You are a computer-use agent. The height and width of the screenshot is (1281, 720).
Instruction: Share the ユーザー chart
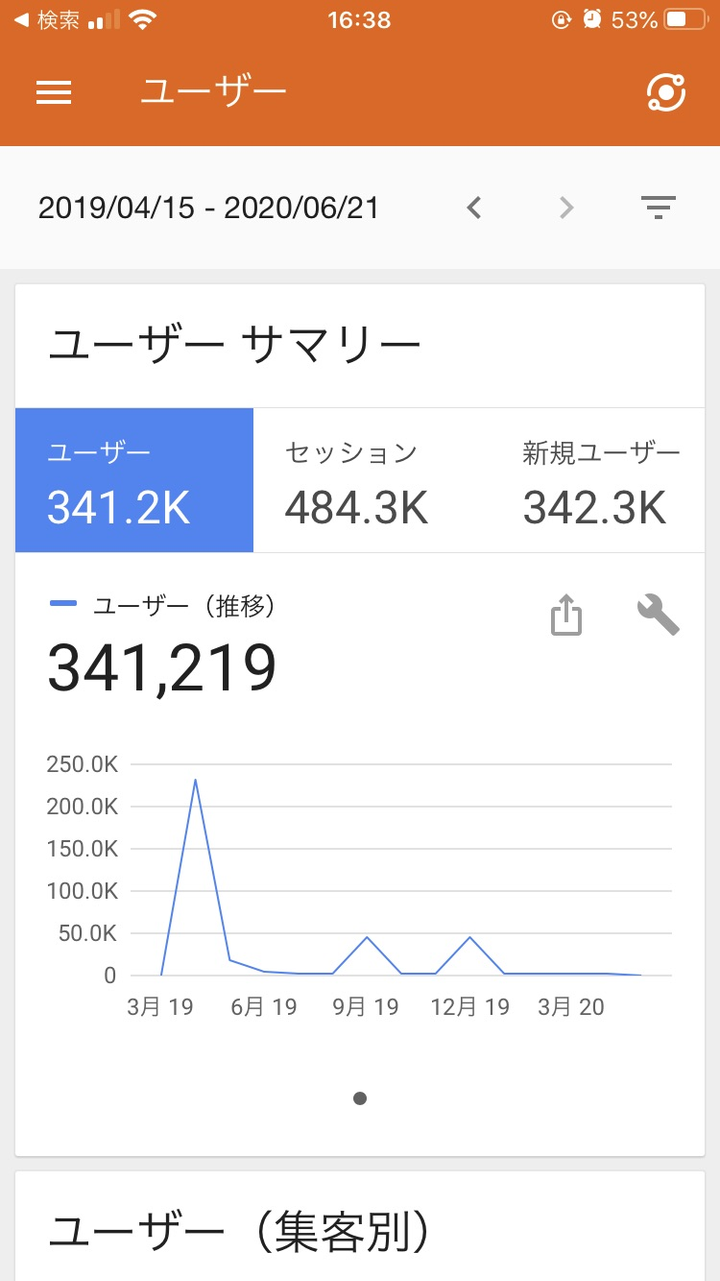[566, 615]
